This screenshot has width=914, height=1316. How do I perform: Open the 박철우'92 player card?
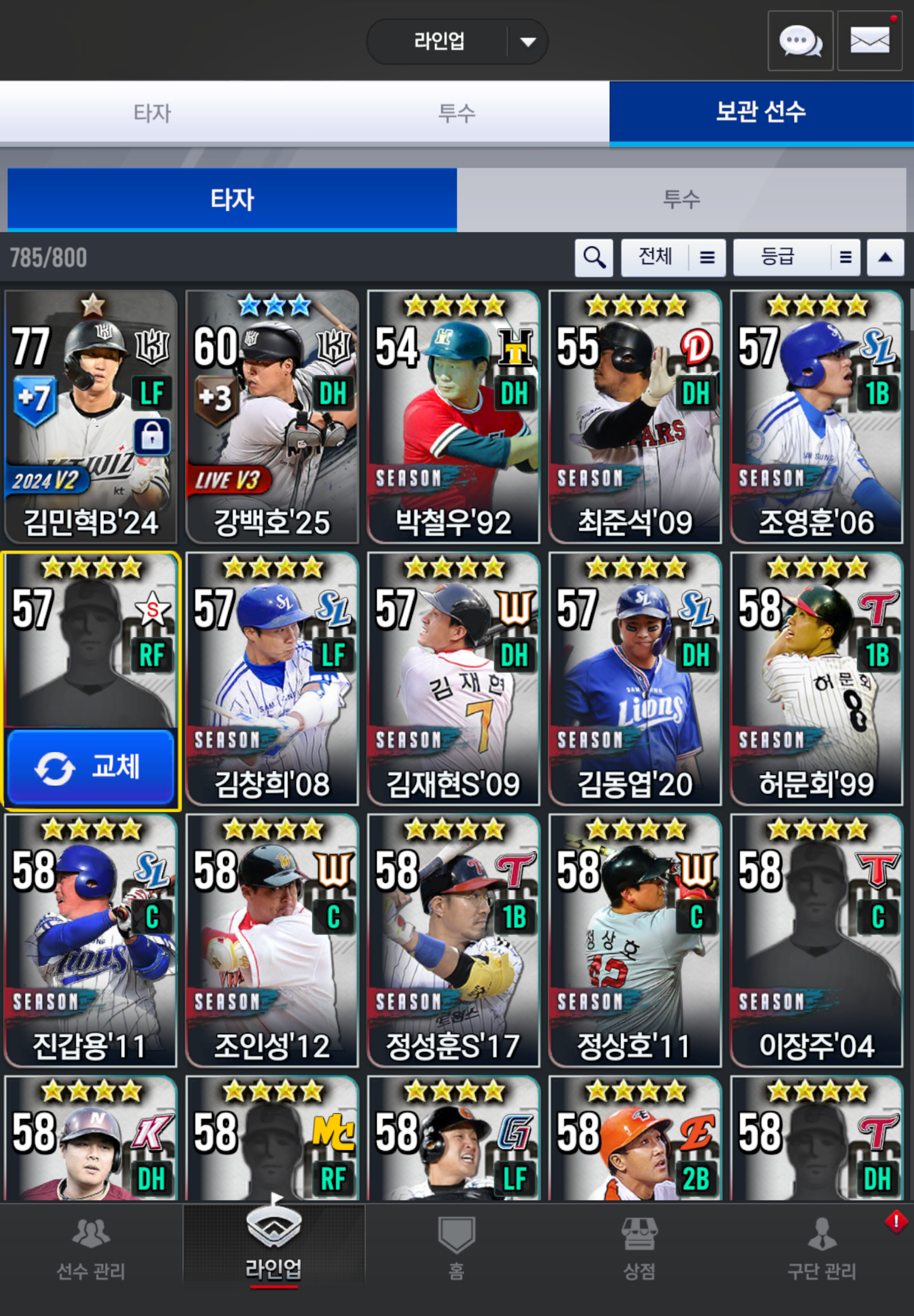pos(454,416)
